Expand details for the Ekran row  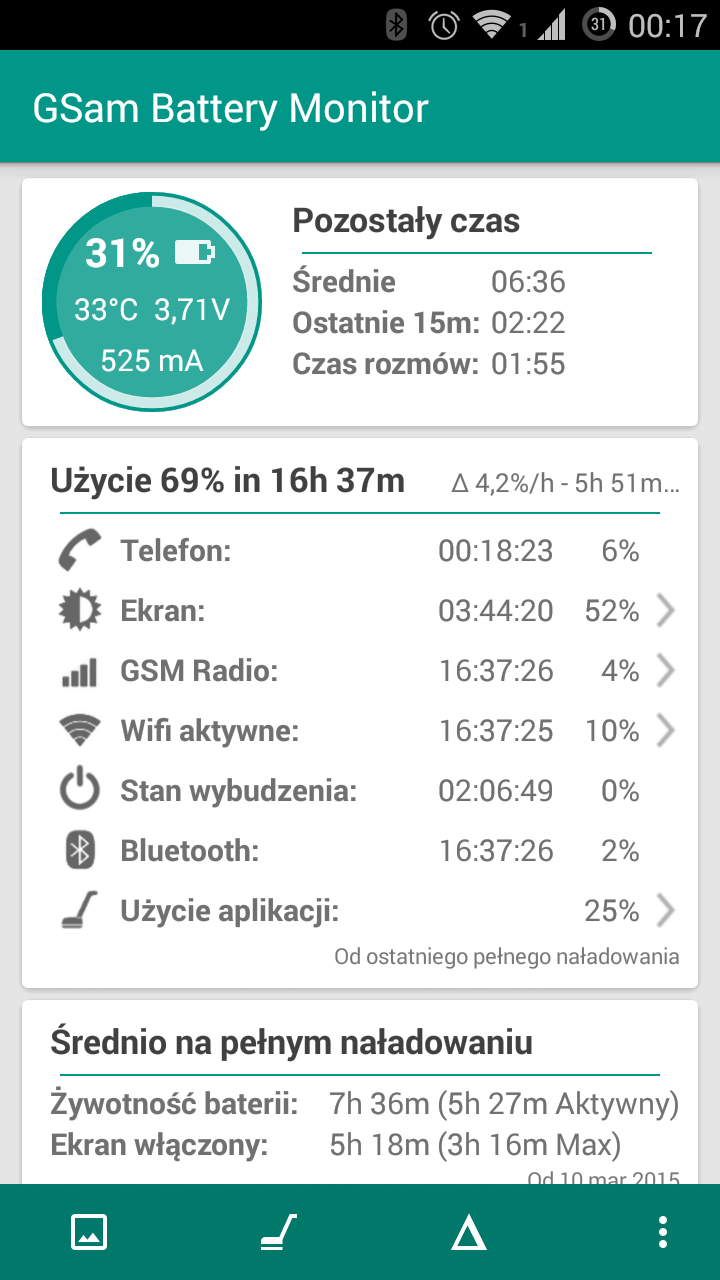pyautogui.click(x=667, y=610)
